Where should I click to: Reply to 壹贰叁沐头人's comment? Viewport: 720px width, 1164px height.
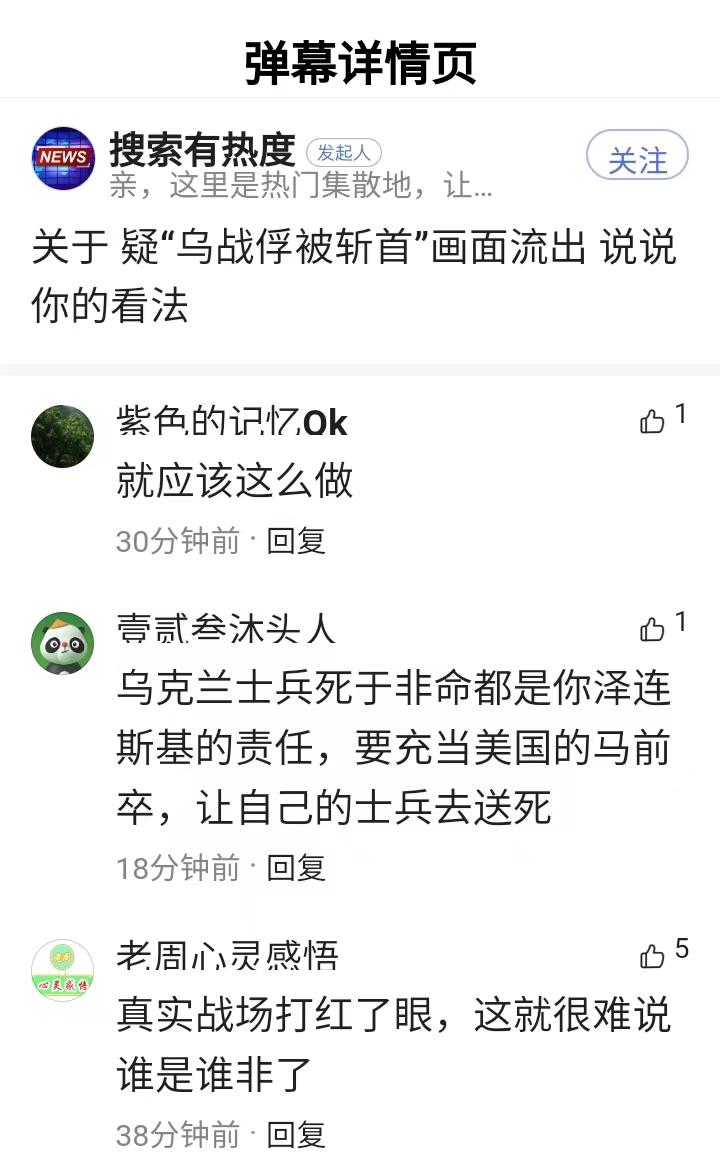296,867
